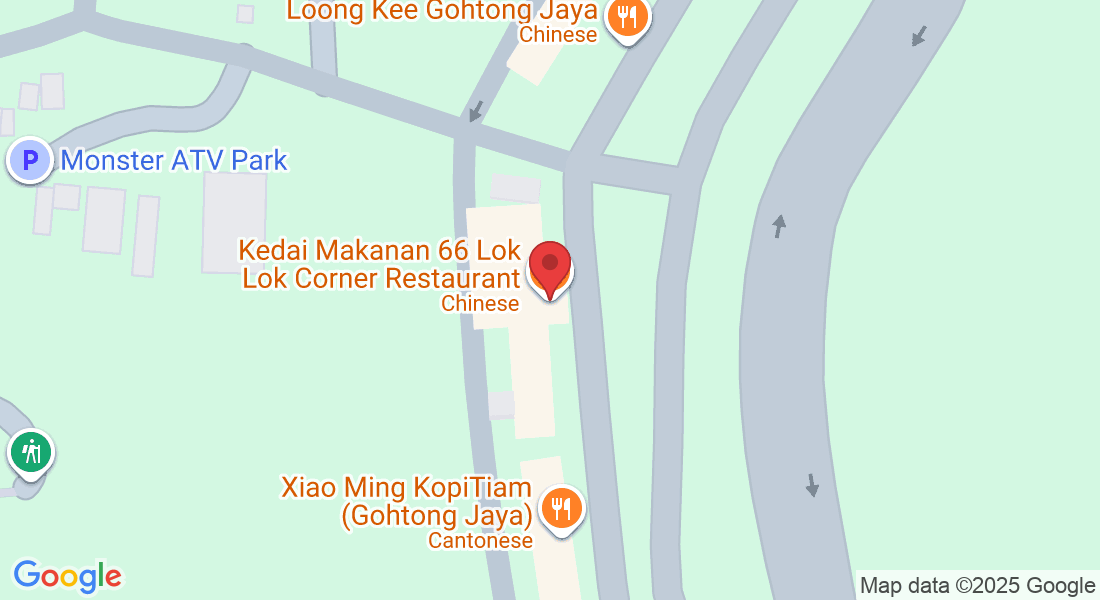1100x600 pixels.
Task: Tap the red pin on Kedai Makanan 66
Action: [x=549, y=266]
